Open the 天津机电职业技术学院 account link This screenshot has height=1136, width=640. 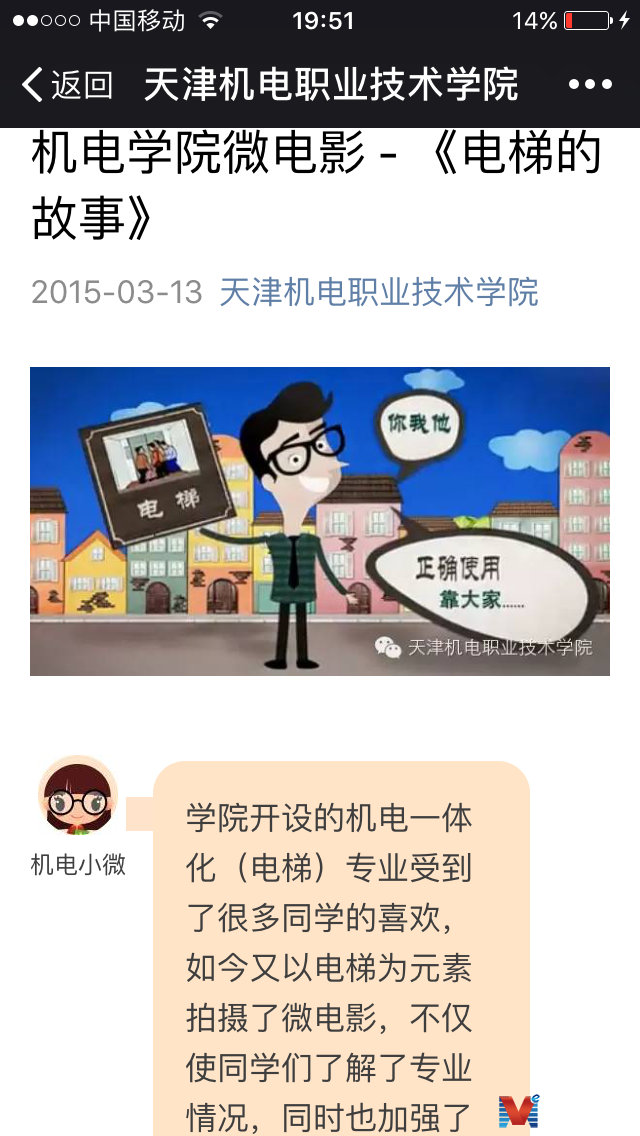tap(378, 292)
